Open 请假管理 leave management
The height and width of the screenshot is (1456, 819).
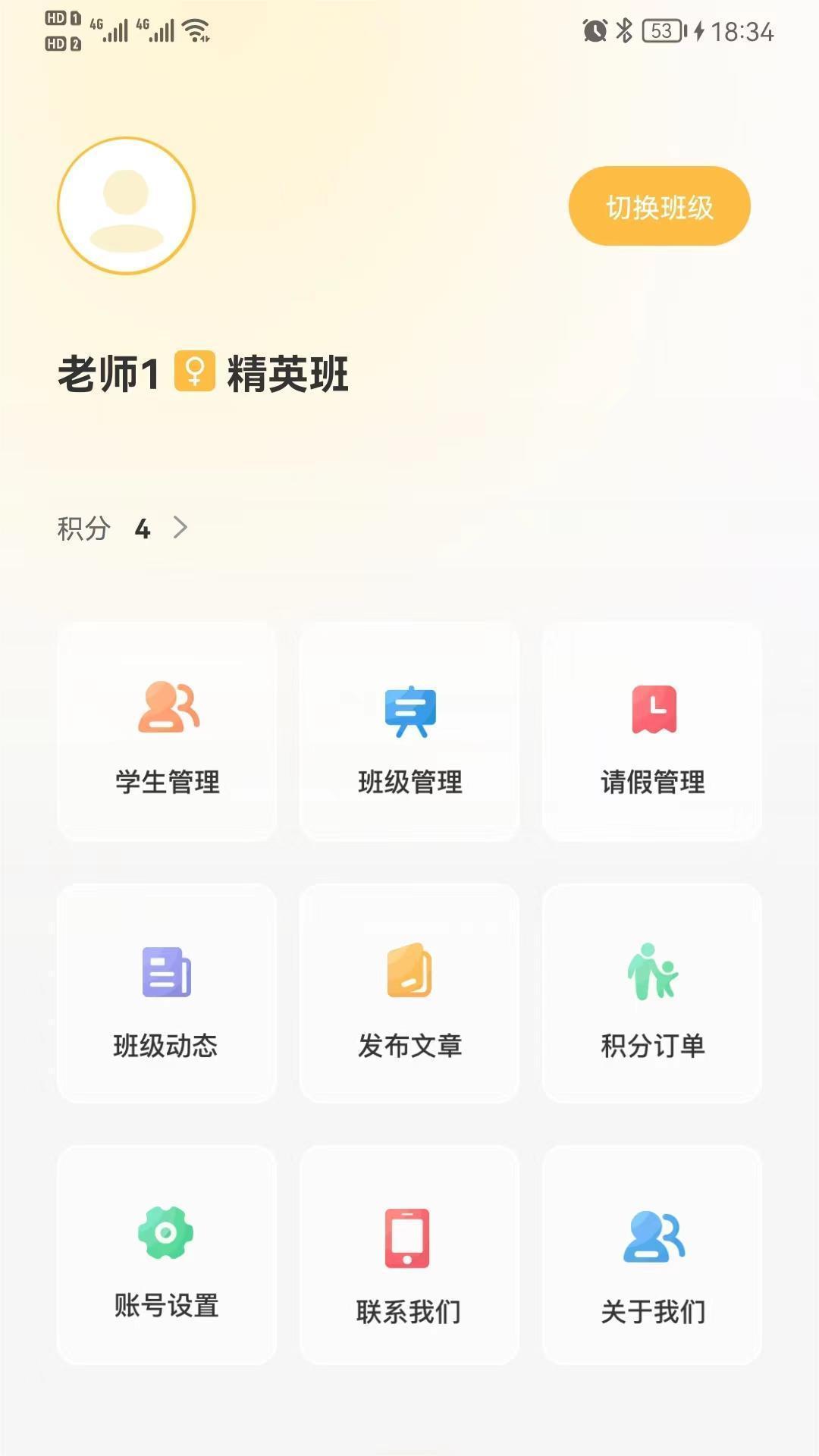tap(652, 732)
